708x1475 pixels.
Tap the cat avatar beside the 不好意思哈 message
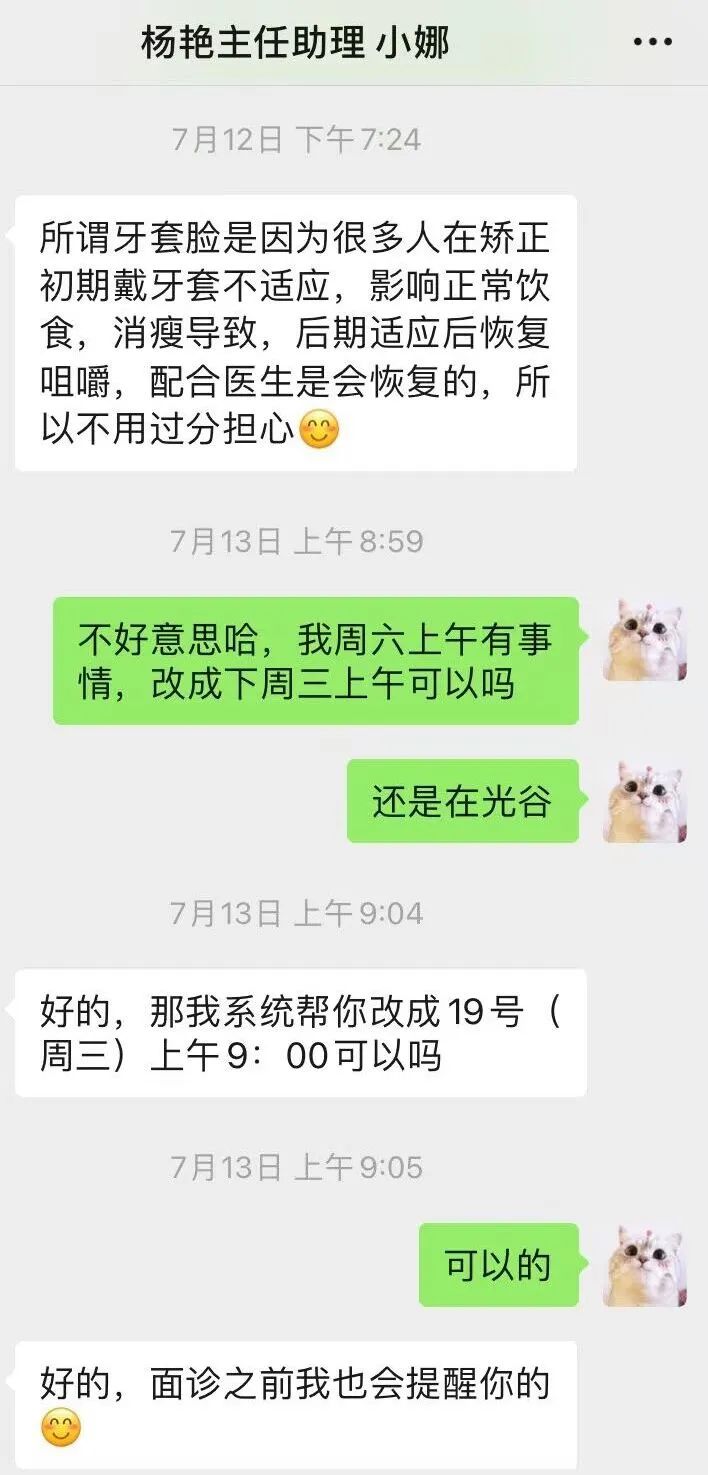pos(645,640)
